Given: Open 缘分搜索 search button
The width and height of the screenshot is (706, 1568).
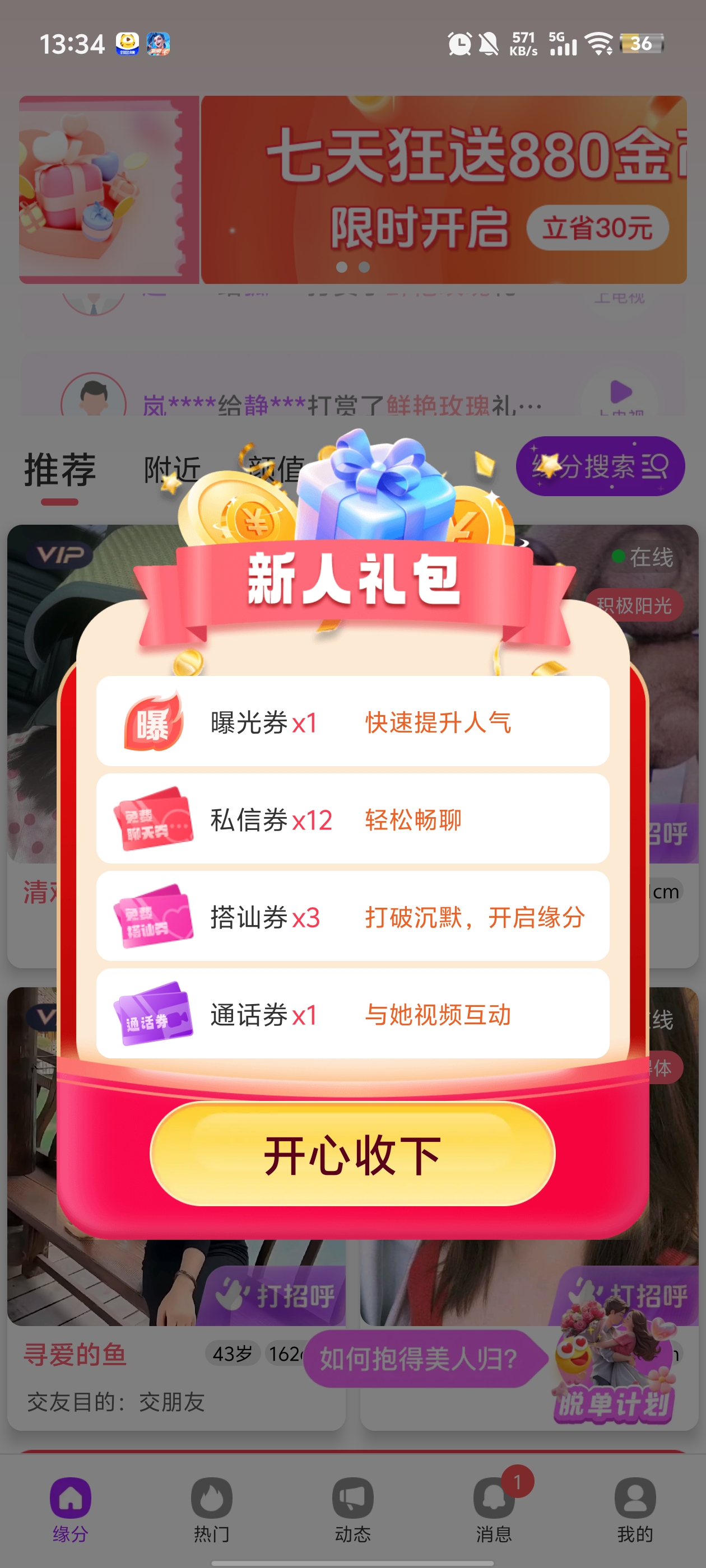Looking at the screenshot, I should [x=600, y=466].
